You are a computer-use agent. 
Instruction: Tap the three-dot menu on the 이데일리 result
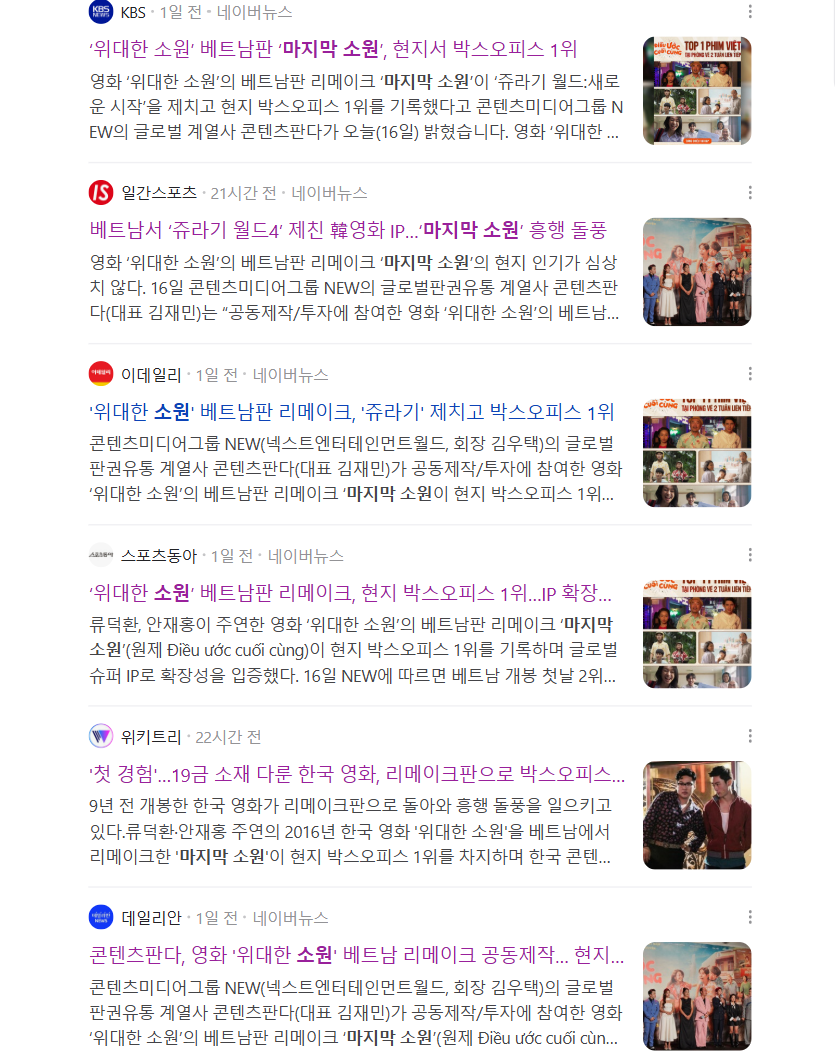pyautogui.click(x=750, y=374)
